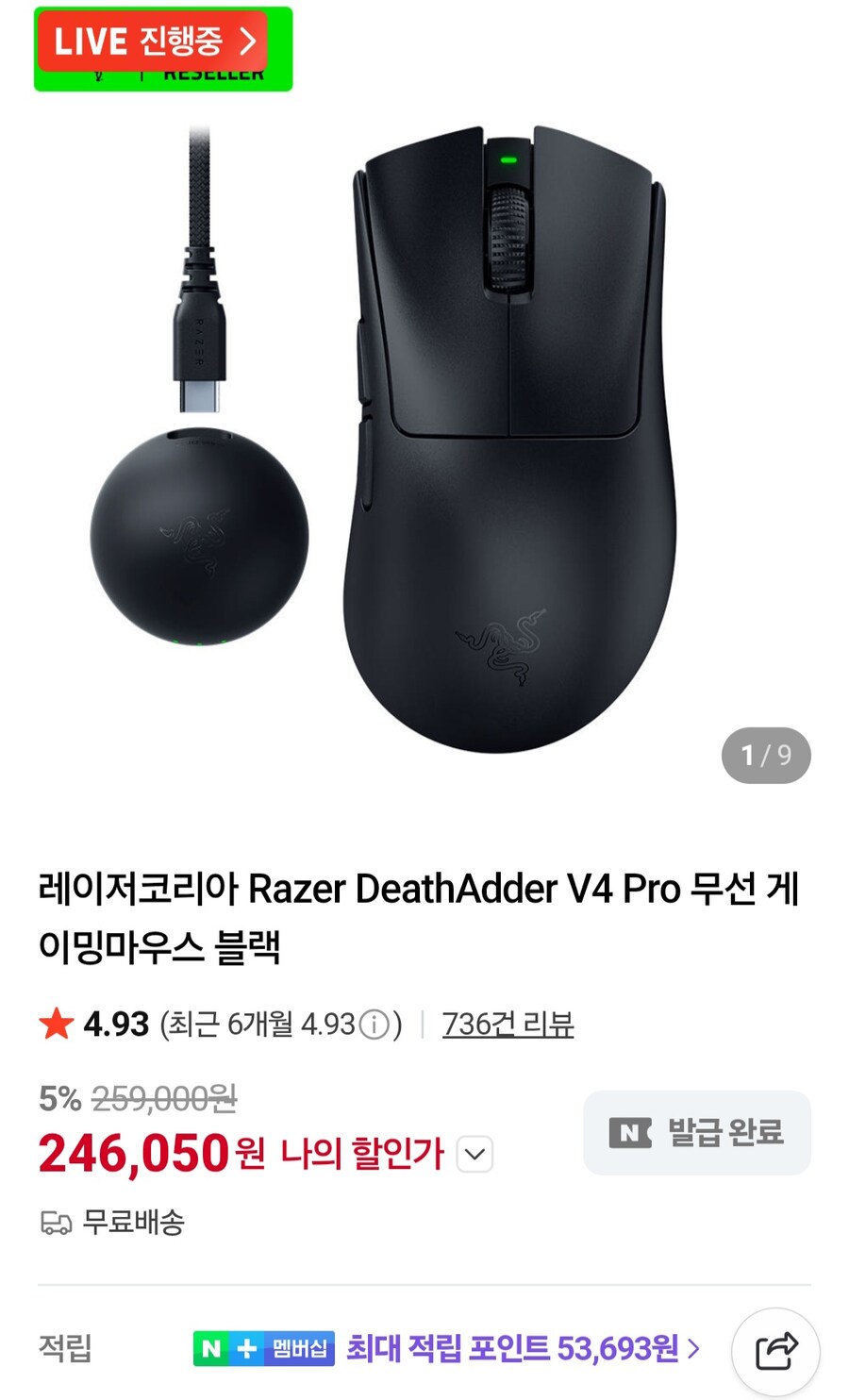849x1400 pixels.
Task: Tap the green N Pay logo on 발급 완료
Action: pyautogui.click(x=631, y=1132)
